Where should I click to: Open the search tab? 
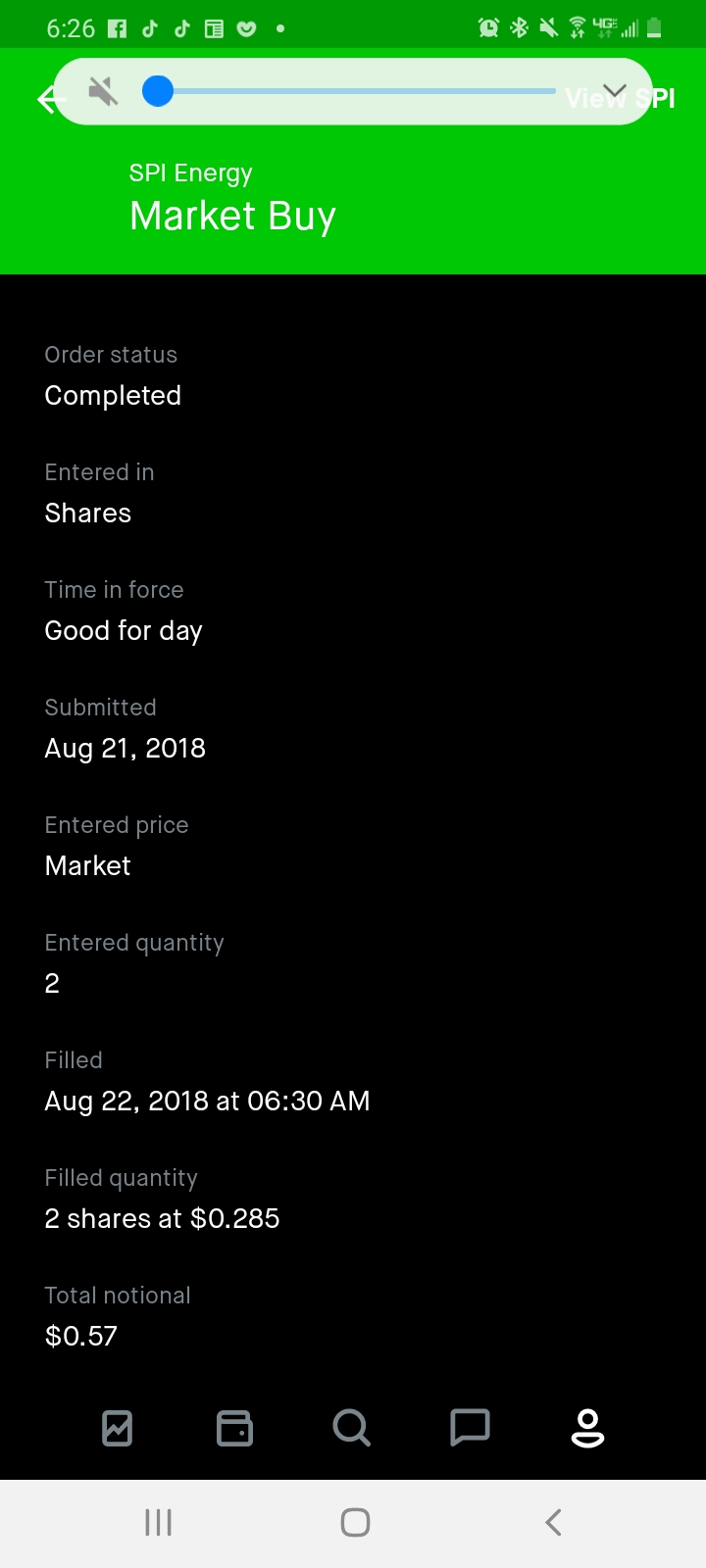point(352,1428)
